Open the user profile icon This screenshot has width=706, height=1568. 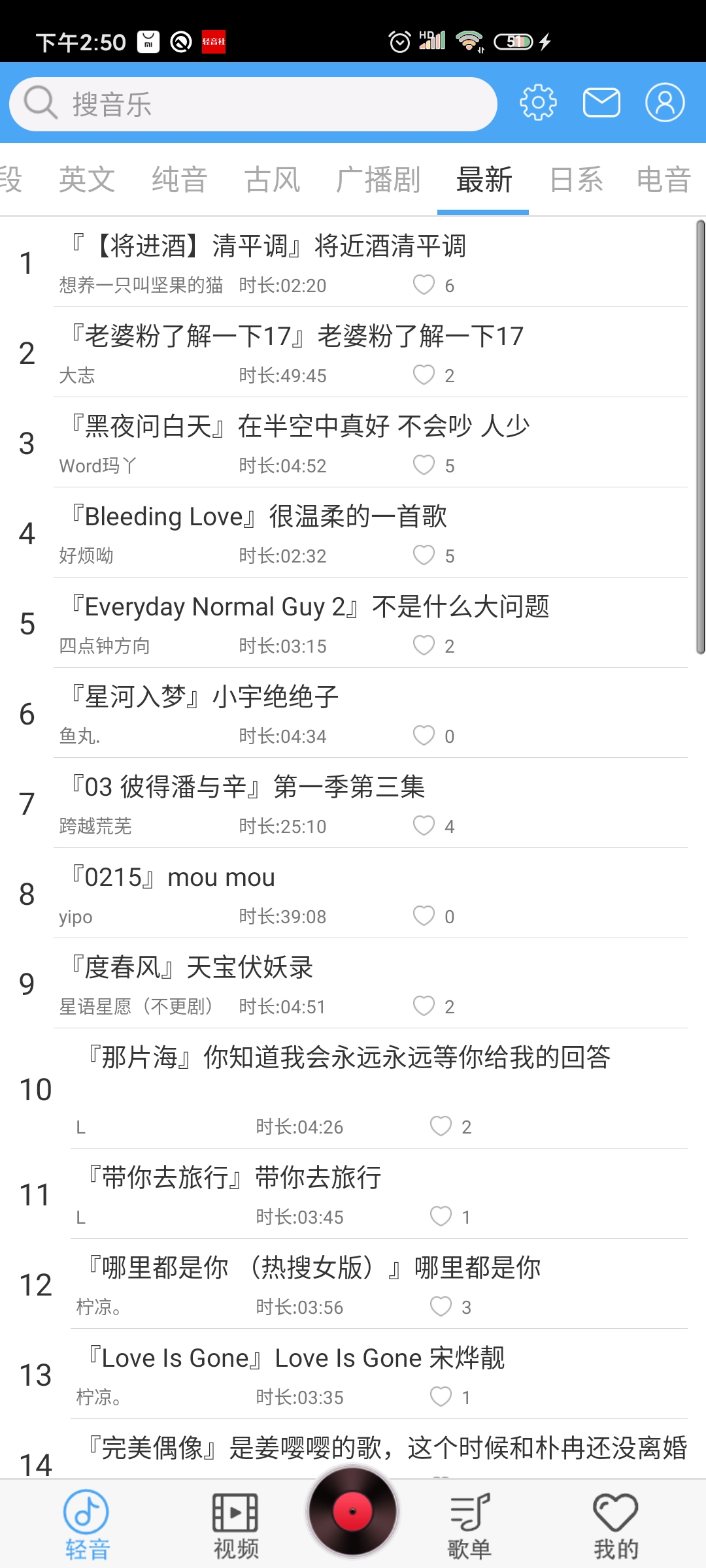coord(665,103)
